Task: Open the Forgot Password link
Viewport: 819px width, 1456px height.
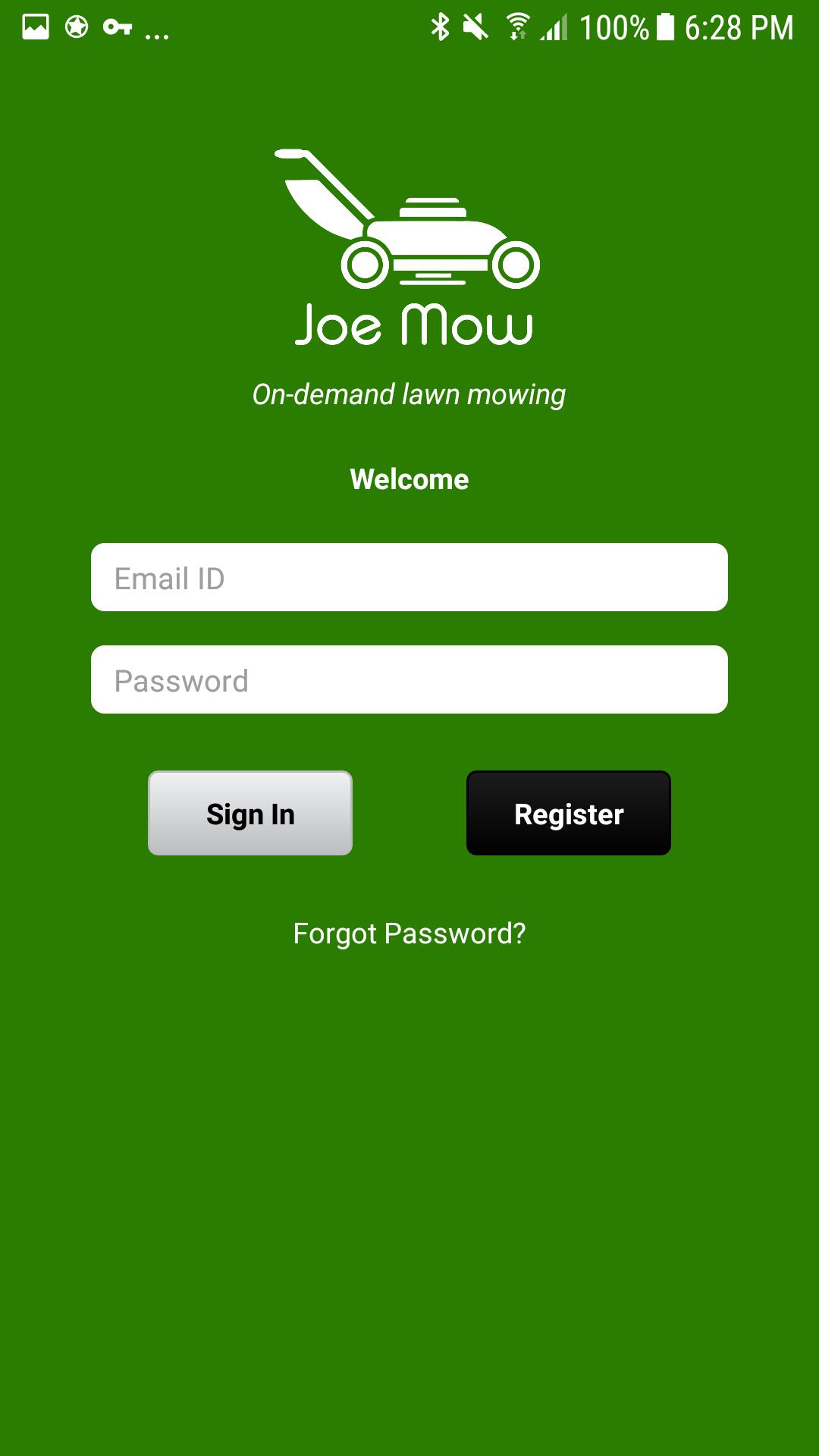Action: pos(409,935)
